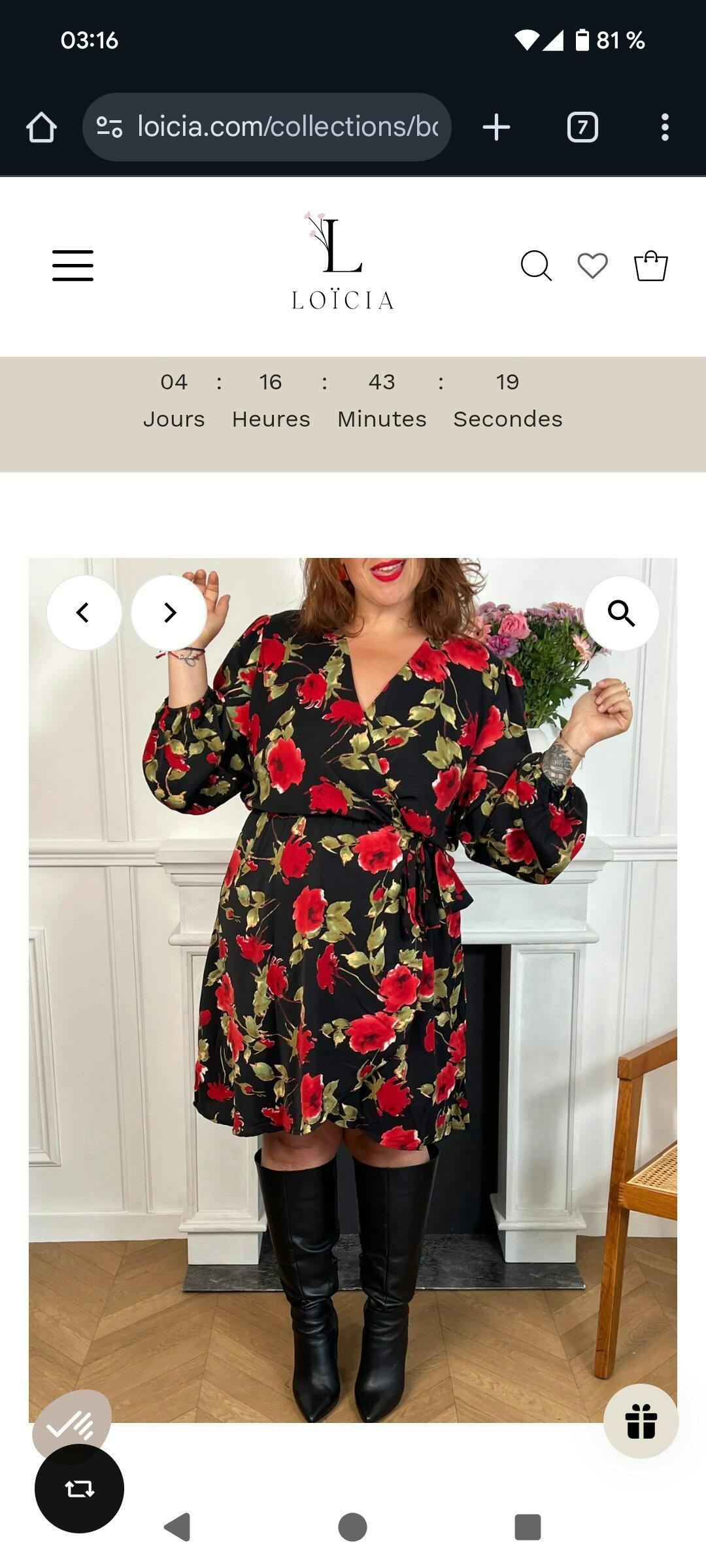Go back with the system back button
This screenshot has height=1568, width=706.
click(177, 1527)
